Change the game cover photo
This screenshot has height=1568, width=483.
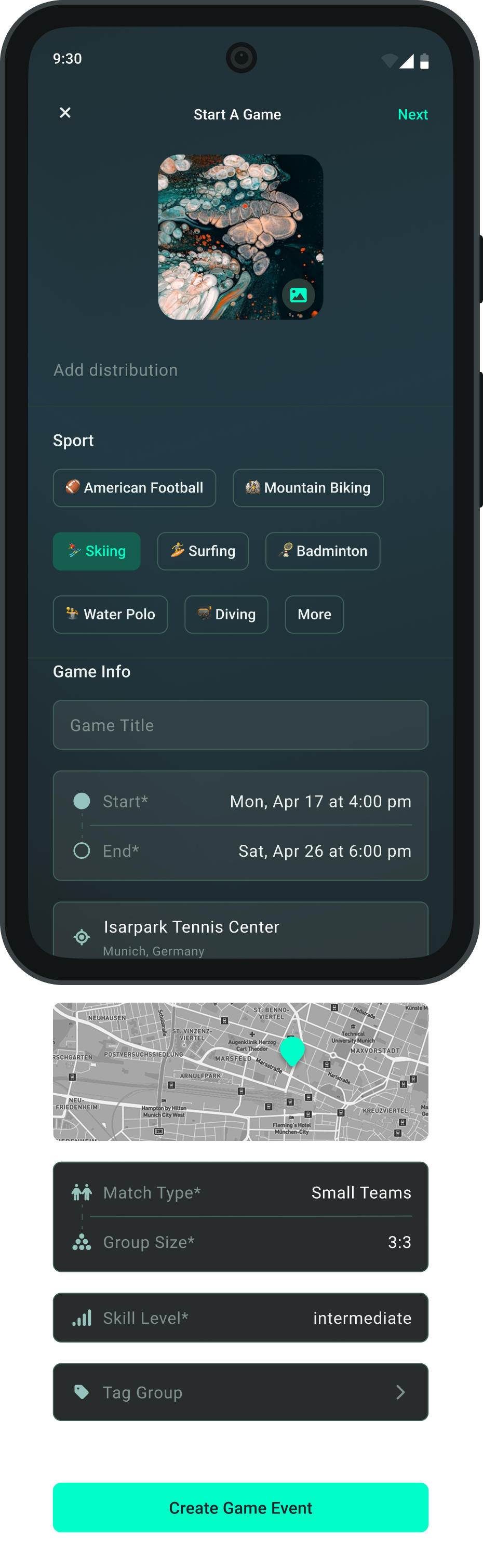coord(298,295)
